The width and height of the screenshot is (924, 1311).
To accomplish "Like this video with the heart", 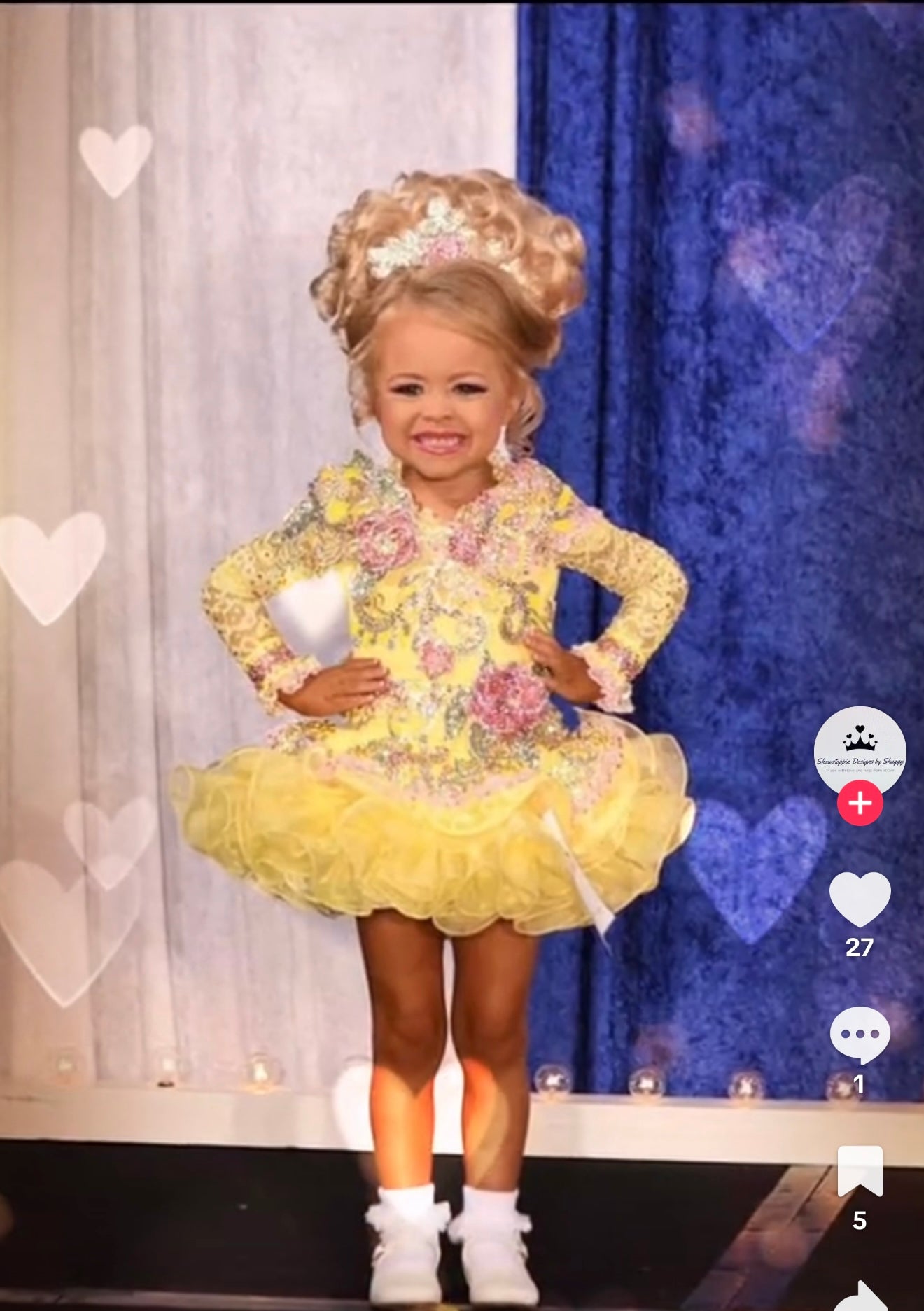I will pyautogui.click(x=860, y=900).
